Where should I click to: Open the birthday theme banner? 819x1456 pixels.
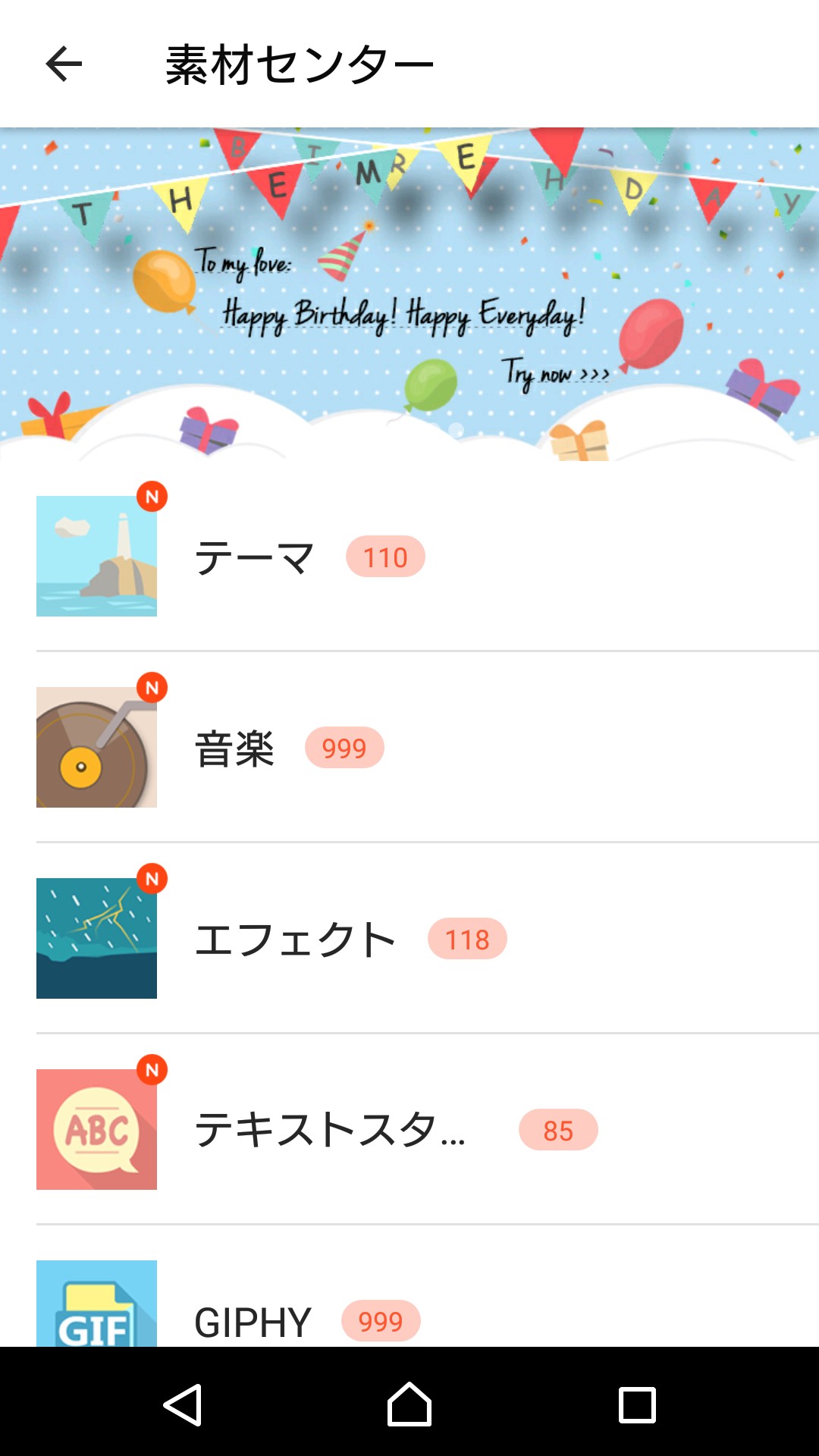(409, 294)
